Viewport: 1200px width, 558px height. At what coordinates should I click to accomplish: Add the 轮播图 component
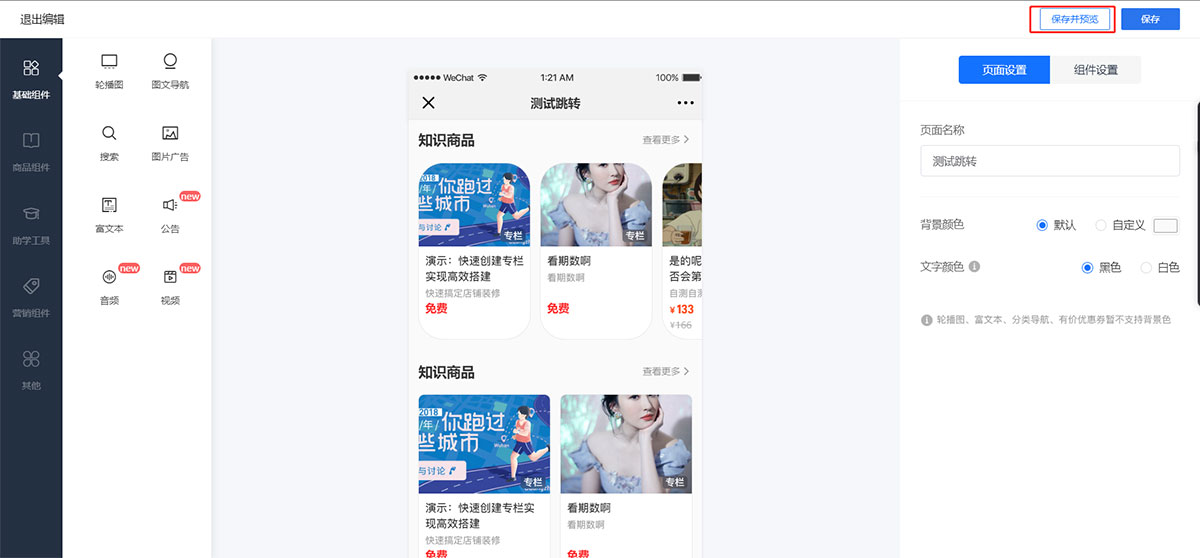109,71
